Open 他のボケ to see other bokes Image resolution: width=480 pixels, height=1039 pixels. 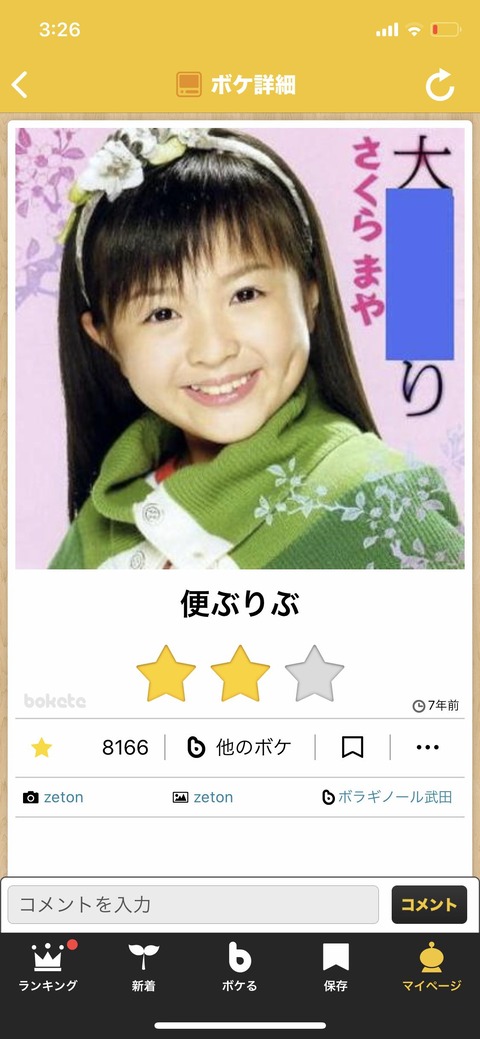tap(239, 747)
